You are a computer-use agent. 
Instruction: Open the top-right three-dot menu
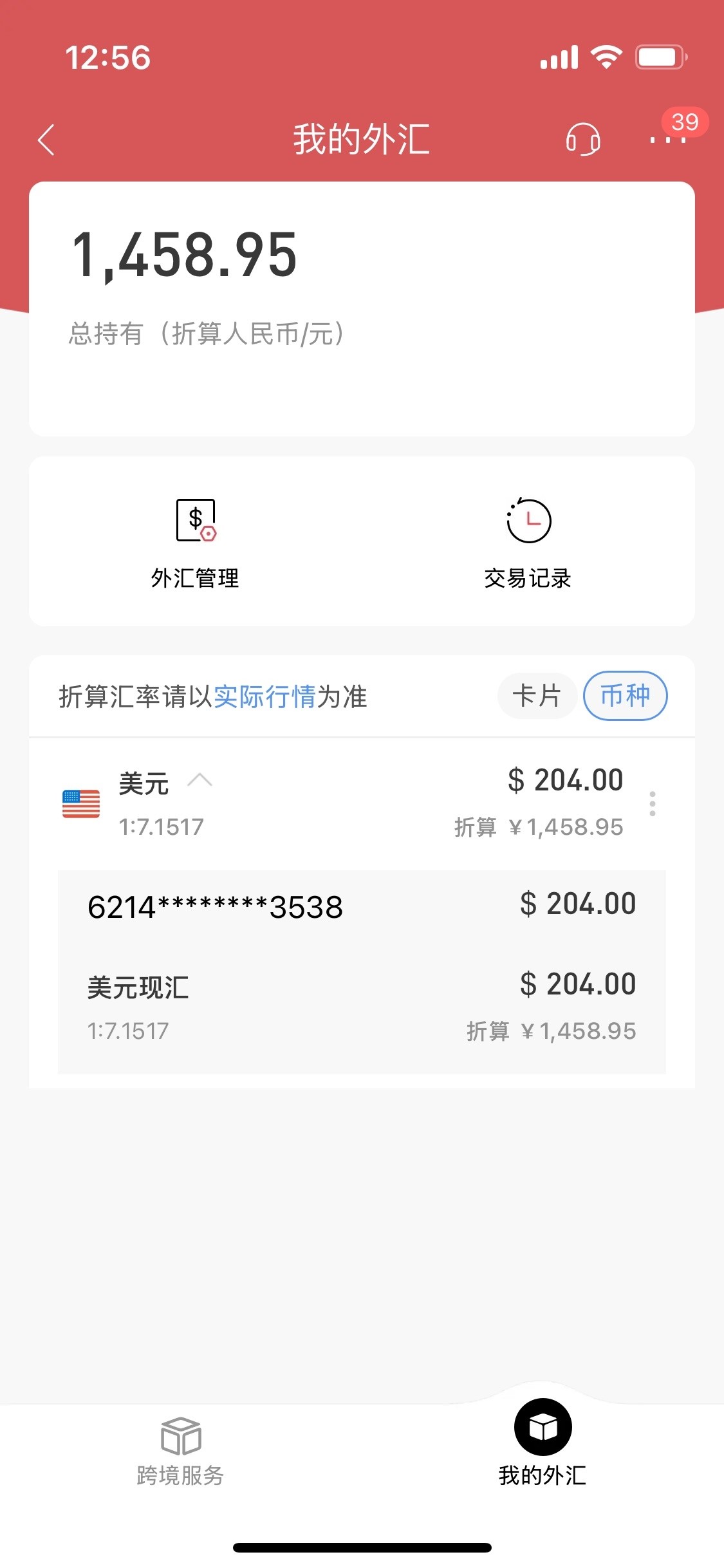click(667, 140)
